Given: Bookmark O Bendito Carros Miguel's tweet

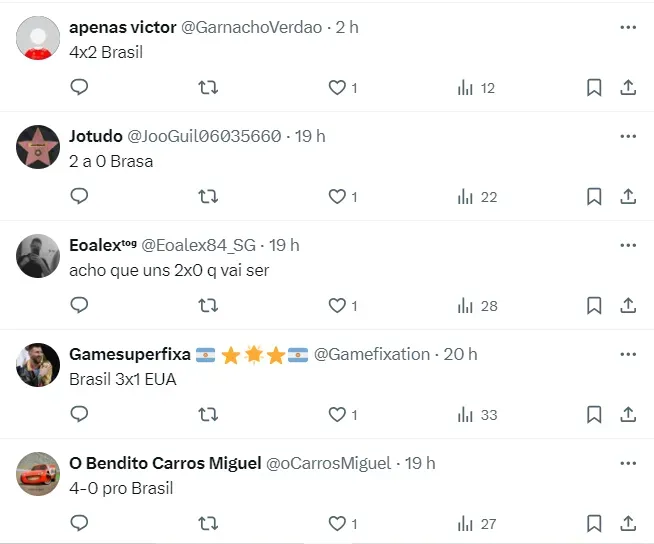Looking at the screenshot, I should tap(594, 523).
